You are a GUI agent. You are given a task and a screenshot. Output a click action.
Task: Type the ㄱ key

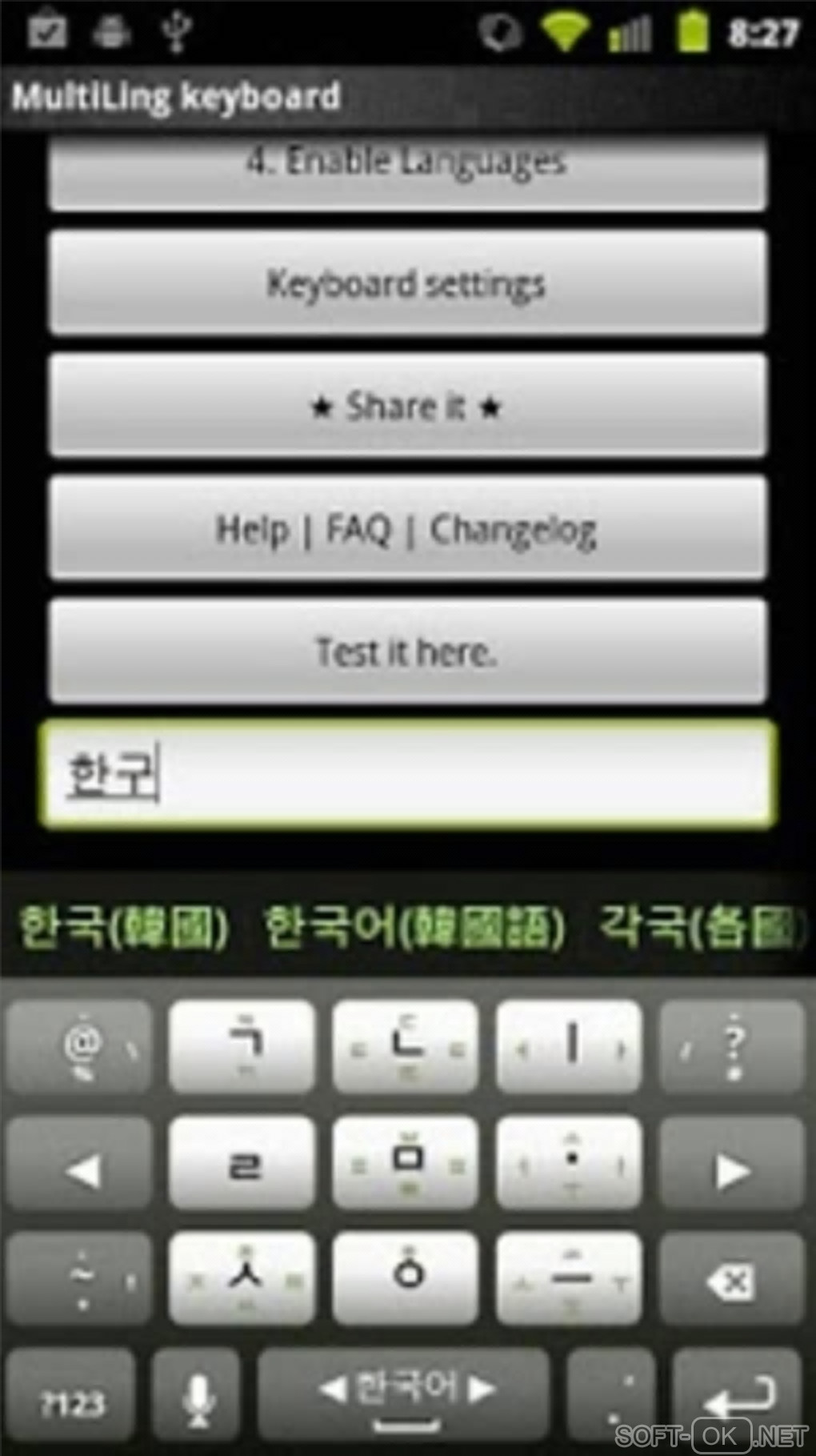242,1046
